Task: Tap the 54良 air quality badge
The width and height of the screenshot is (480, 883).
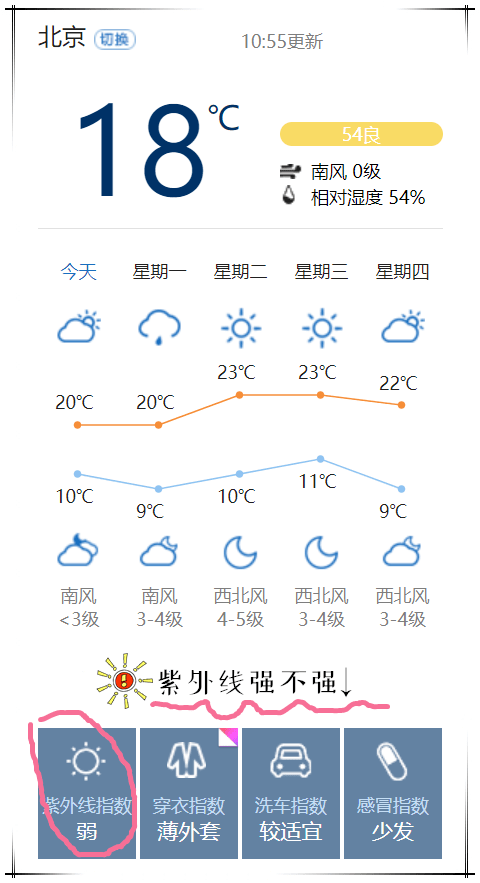Action: pyautogui.click(x=362, y=134)
